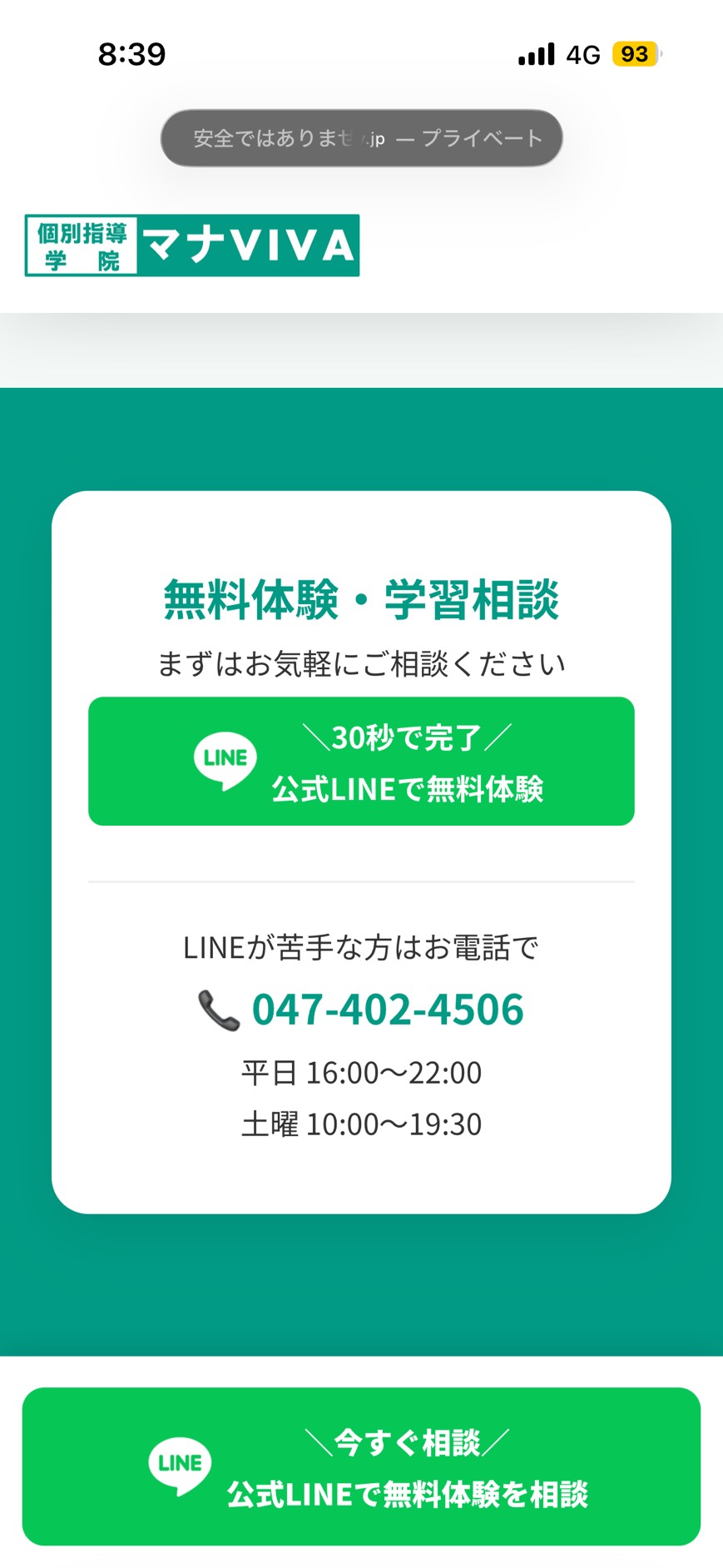Viewport: 723px width, 1568px height.
Task: Start the 30秒で完了 LINE free trial
Action: click(361, 762)
